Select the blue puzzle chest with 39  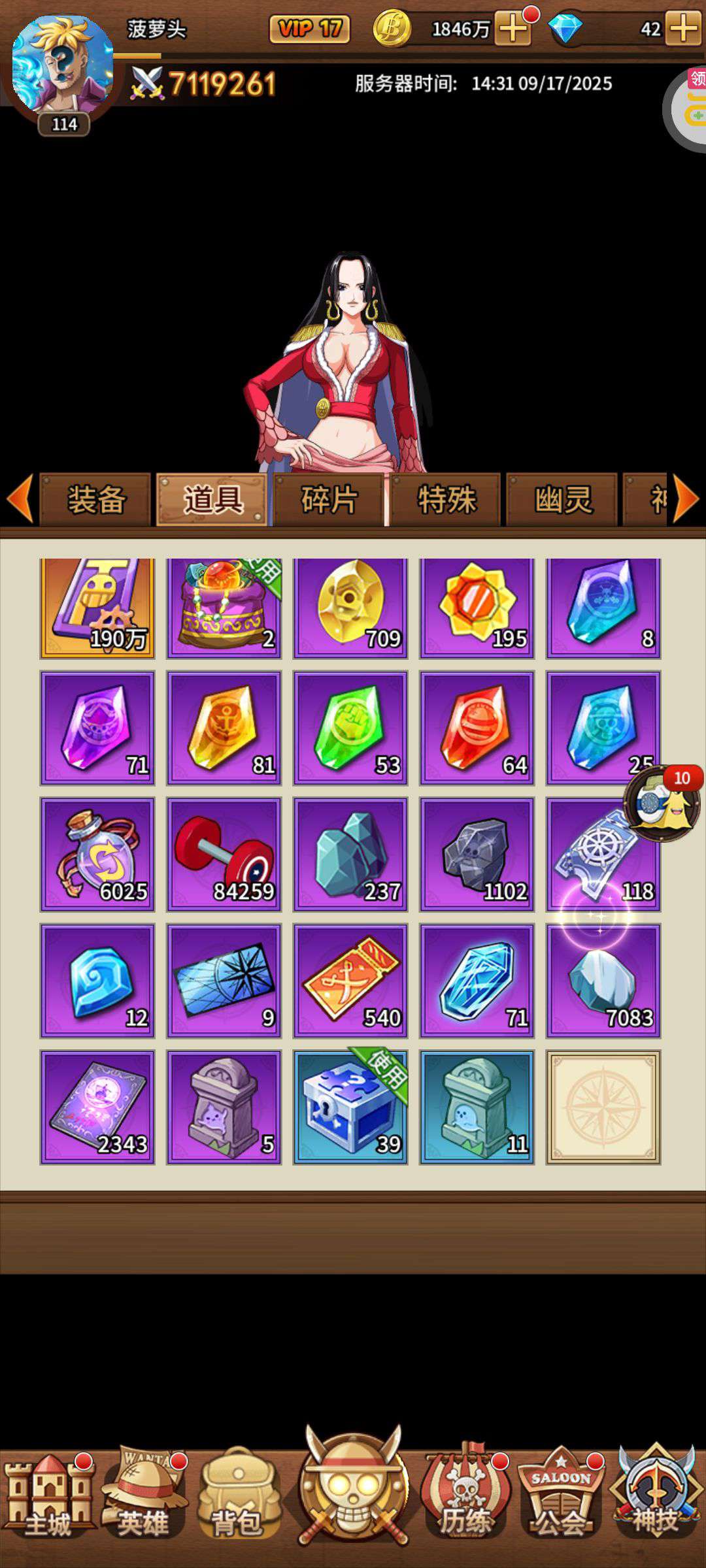click(x=350, y=1107)
